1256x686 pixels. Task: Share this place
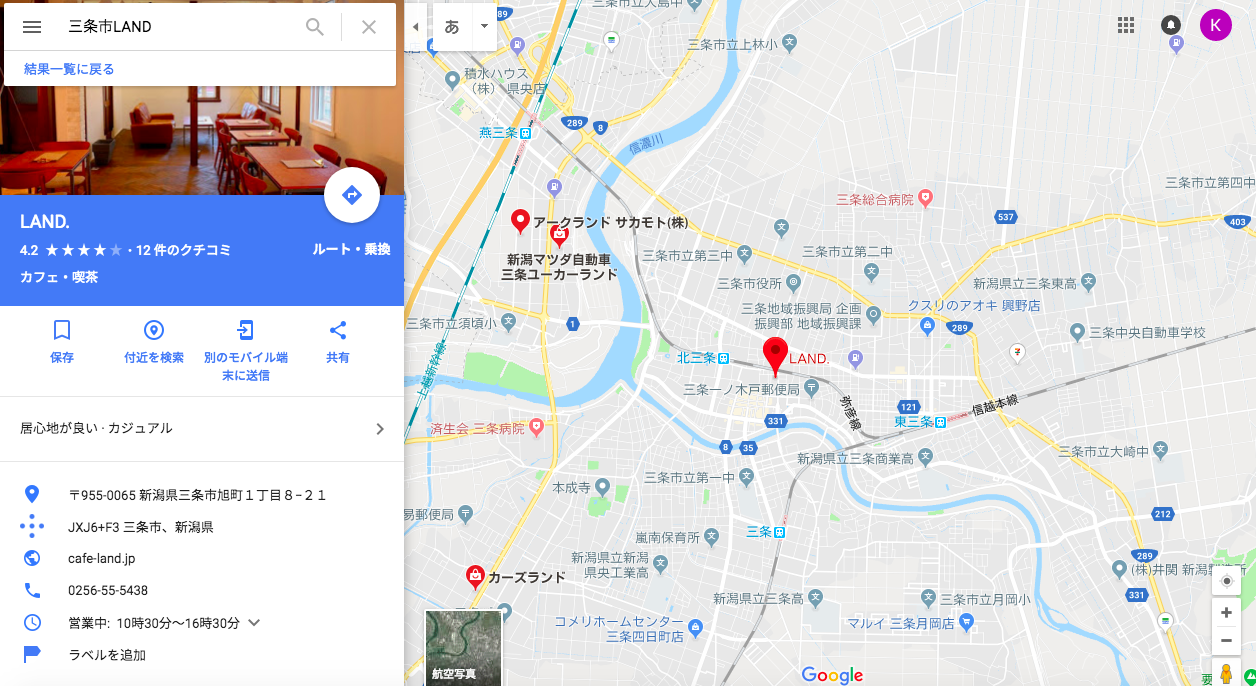[338, 341]
